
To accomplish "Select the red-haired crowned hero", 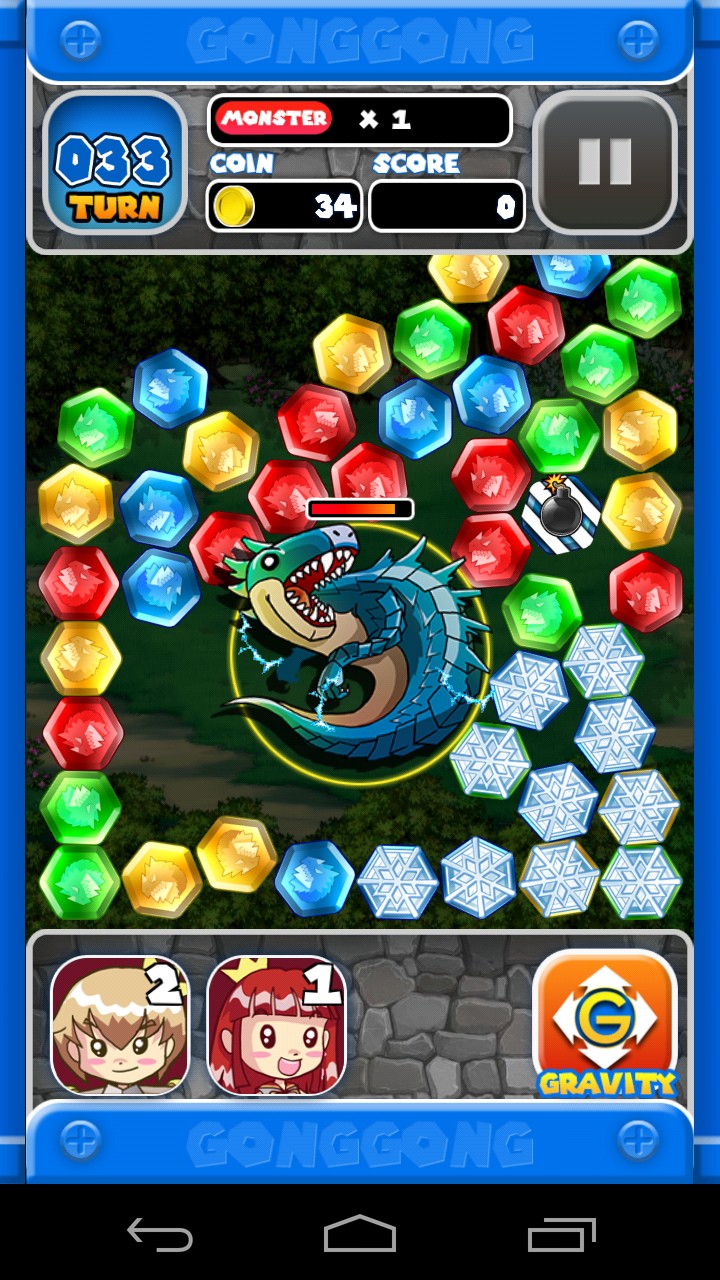I will 276,1025.
